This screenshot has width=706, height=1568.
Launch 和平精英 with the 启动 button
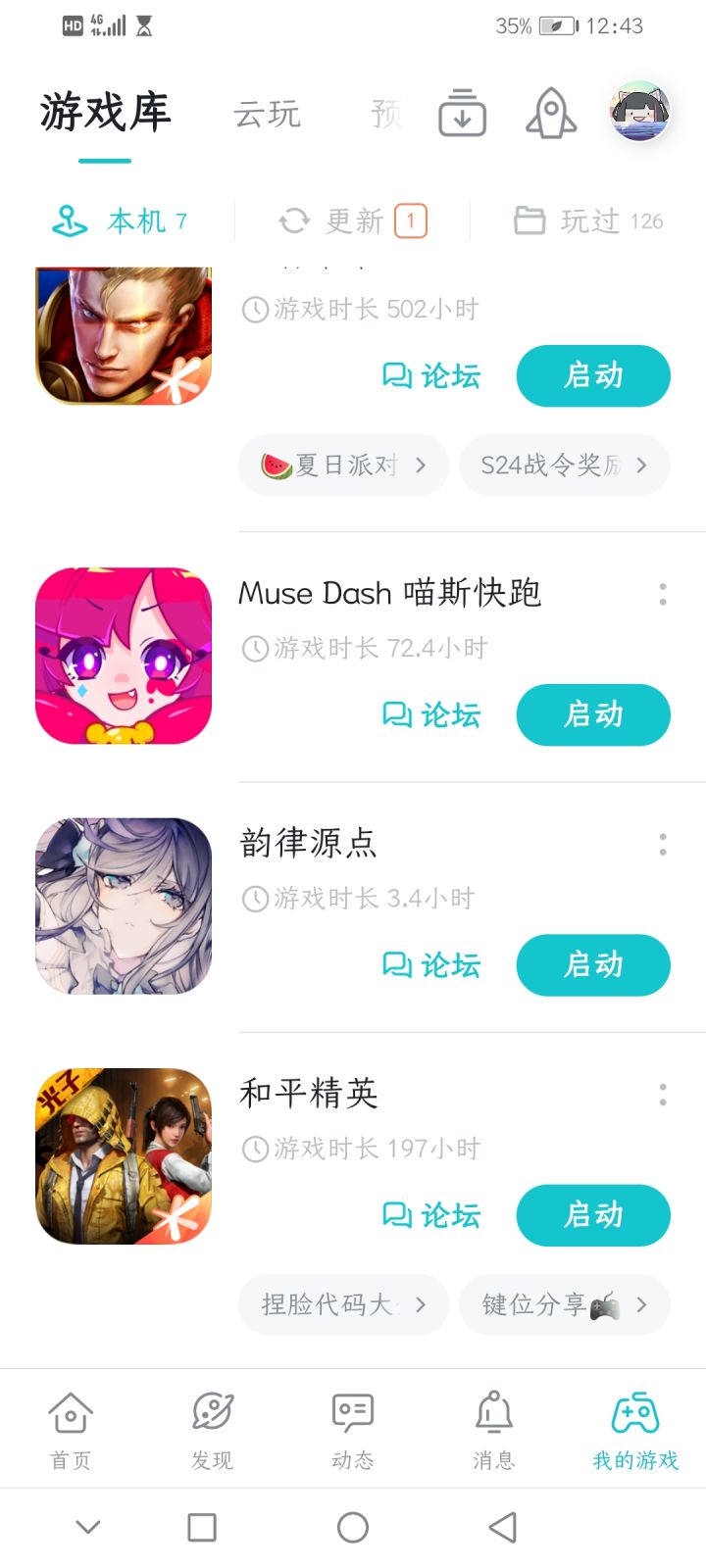(592, 1215)
